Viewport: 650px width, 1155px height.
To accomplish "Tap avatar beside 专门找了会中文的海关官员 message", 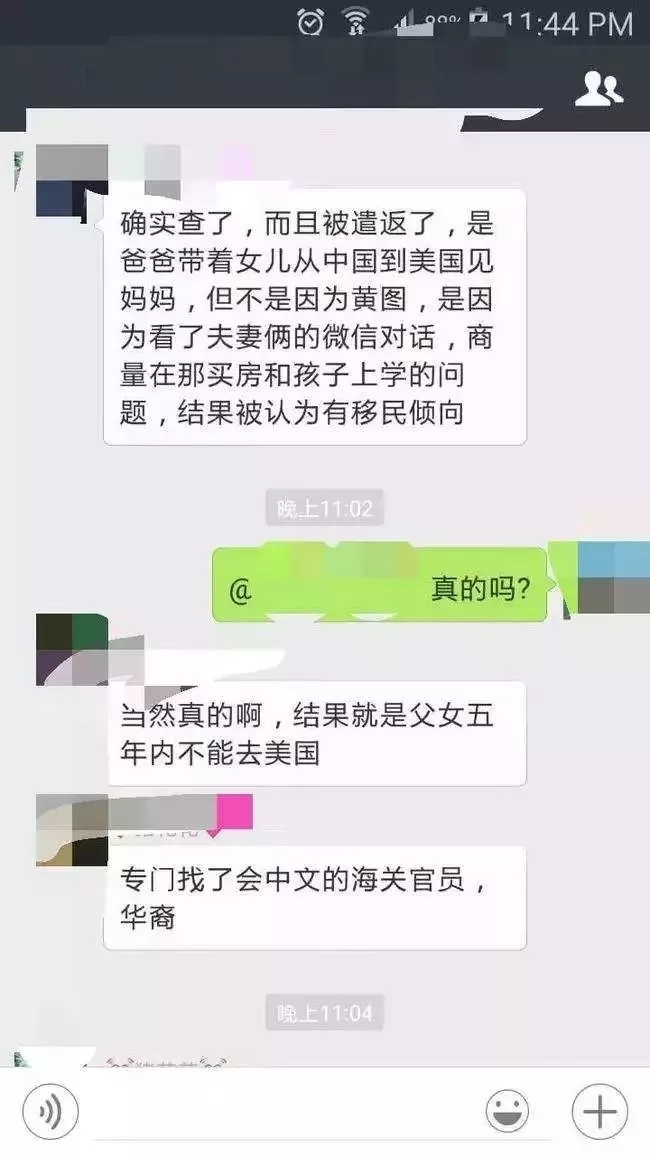I will click(x=71, y=830).
